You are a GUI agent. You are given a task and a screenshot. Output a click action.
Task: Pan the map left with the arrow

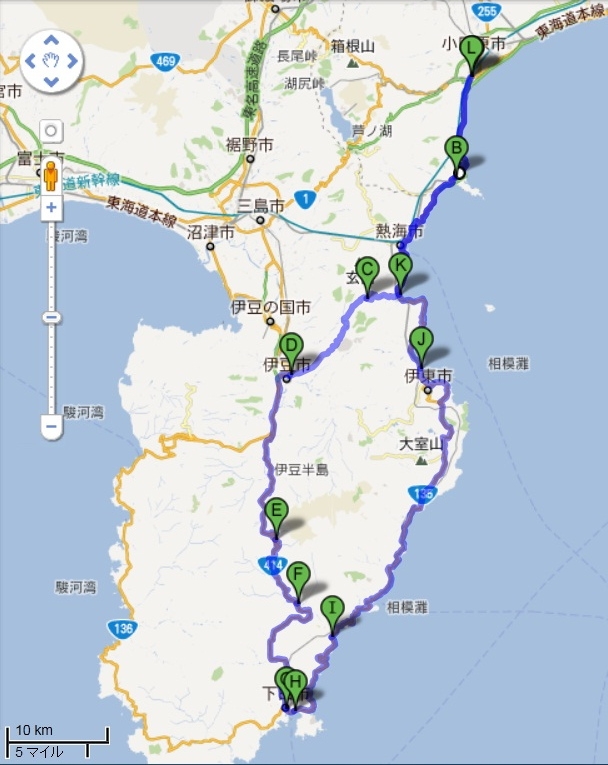pos(33,60)
